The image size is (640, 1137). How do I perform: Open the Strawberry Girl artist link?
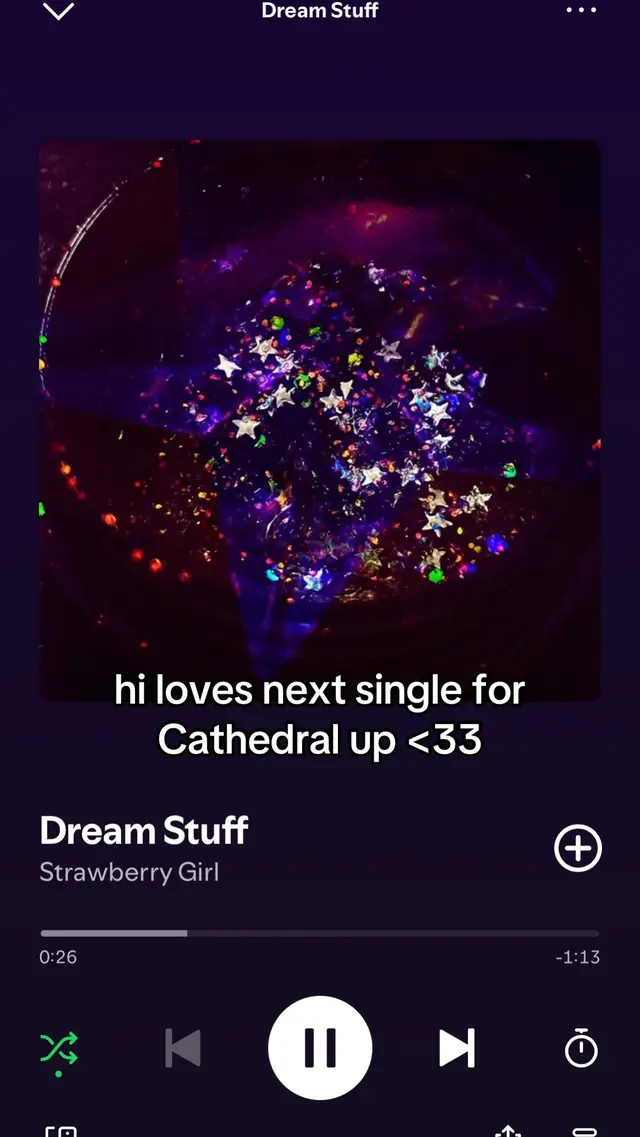click(x=129, y=872)
